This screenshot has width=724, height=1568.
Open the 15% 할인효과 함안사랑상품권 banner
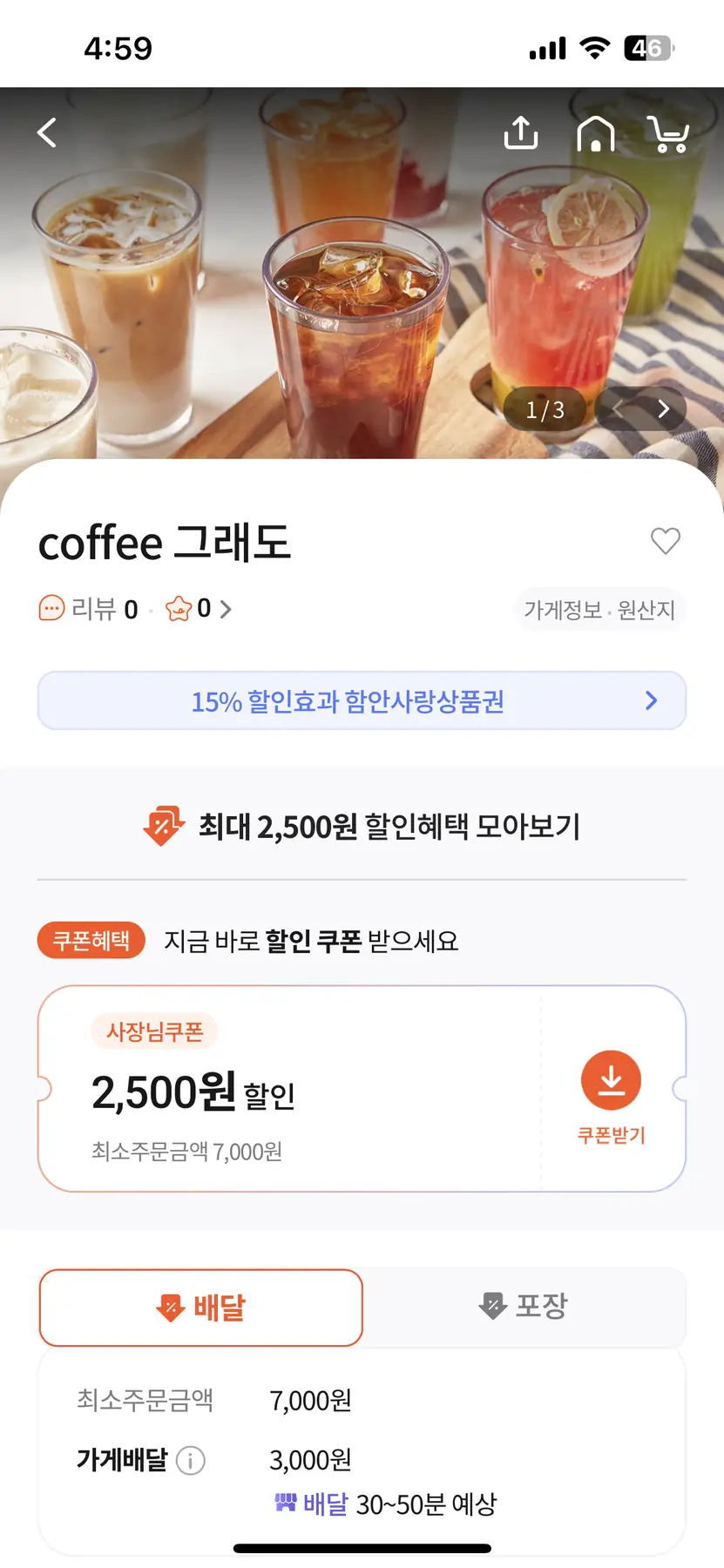(x=362, y=700)
